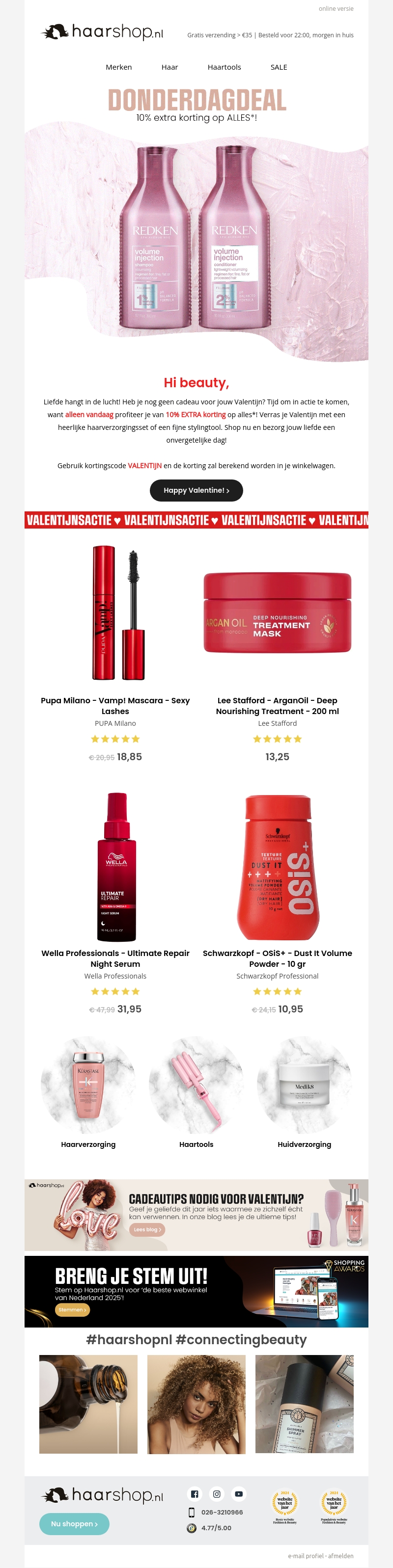Open the Facebook icon in footer
Viewport: 393px width, 1568px height.
click(195, 1494)
